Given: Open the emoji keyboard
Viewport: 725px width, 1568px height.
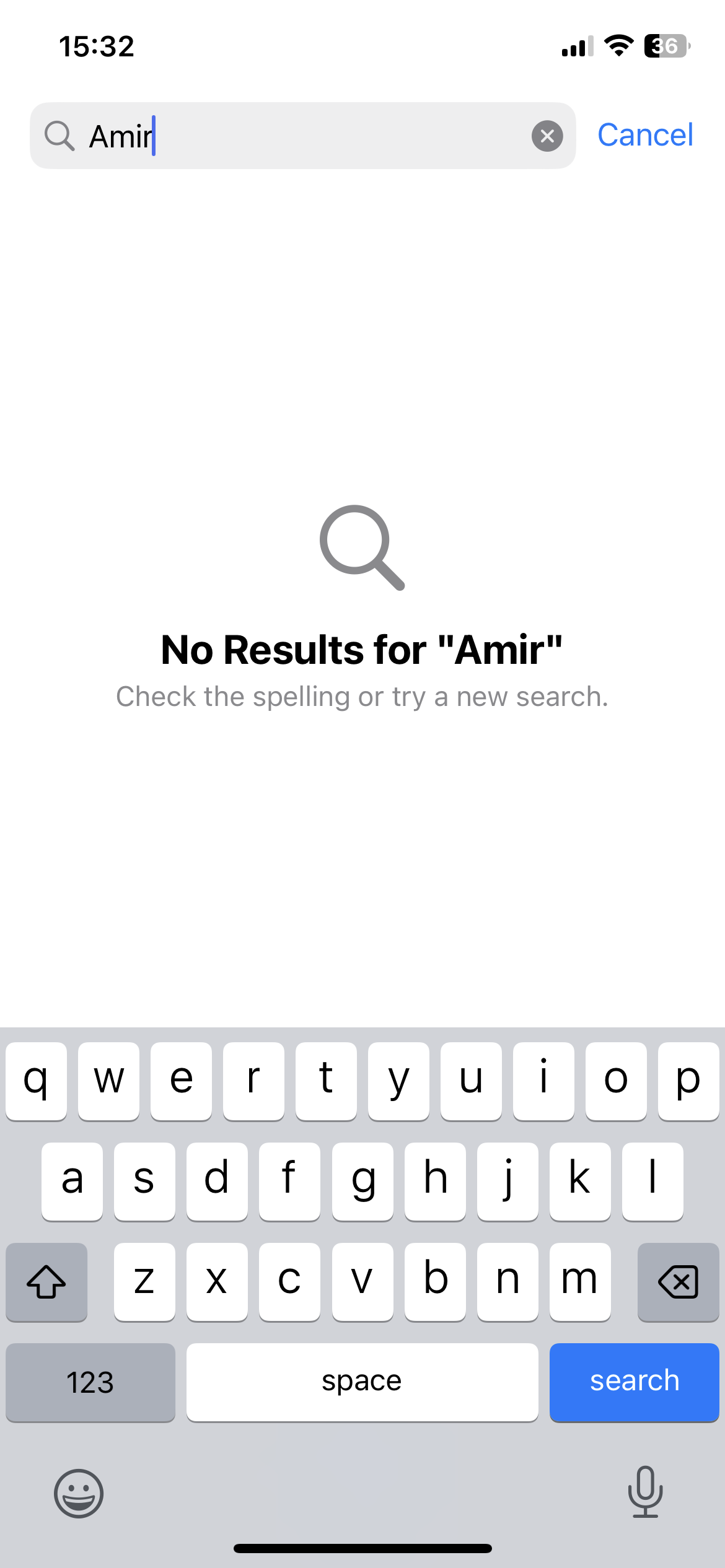Looking at the screenshot, I should [79, 1493].
